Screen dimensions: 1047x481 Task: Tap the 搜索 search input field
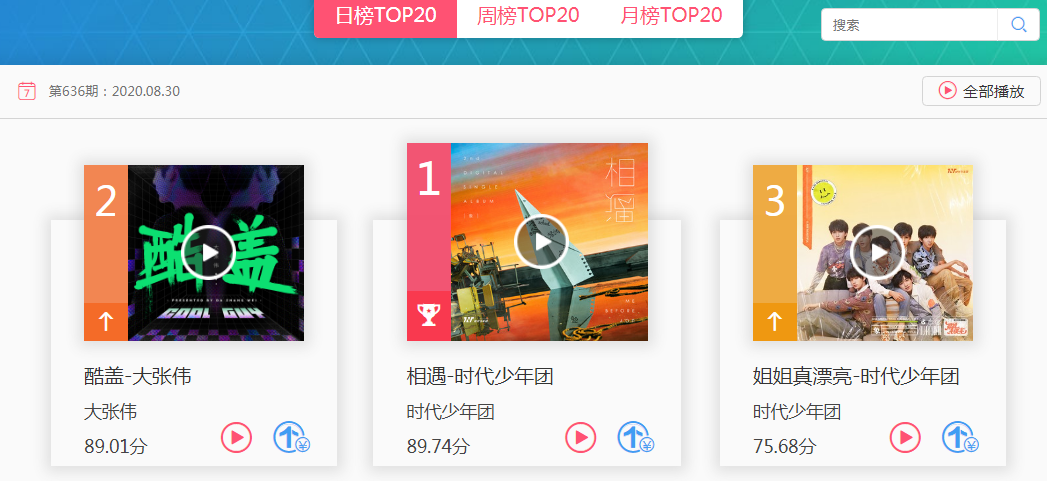[x=909, y=25]
